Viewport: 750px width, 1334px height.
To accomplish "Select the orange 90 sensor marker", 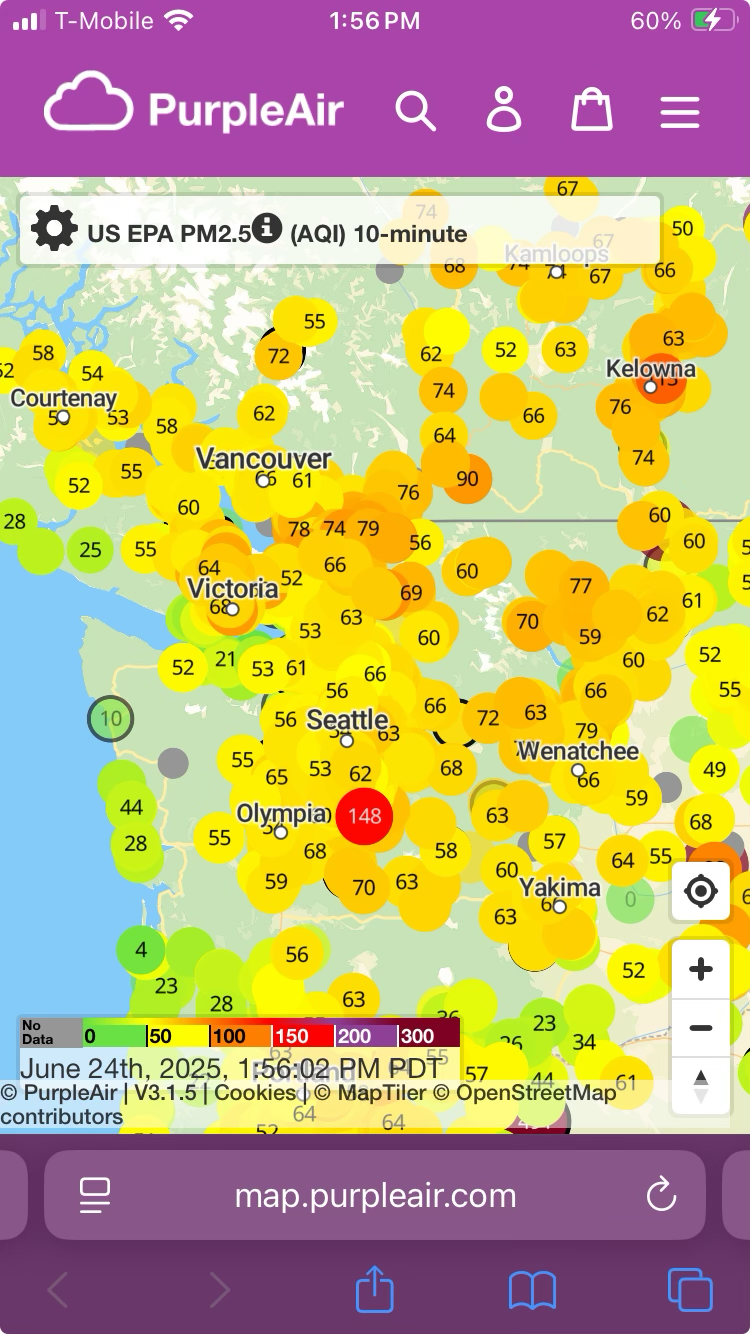I will coord(467,479).
